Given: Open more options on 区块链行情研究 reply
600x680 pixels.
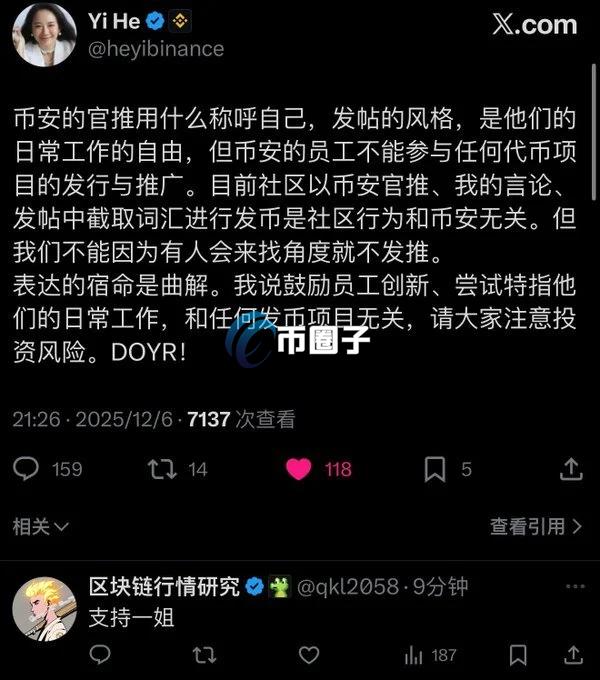Looking at the screenshot, I should point(575,587).
